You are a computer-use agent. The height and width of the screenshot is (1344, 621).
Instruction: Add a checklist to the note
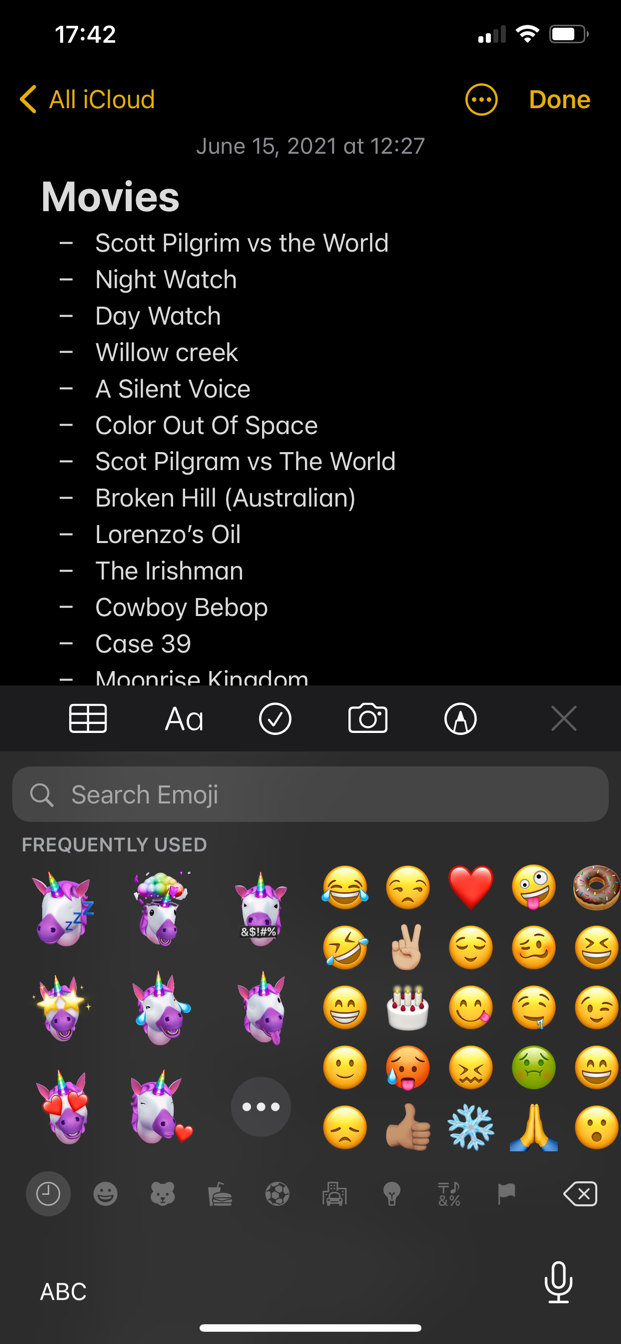[275, 718]
